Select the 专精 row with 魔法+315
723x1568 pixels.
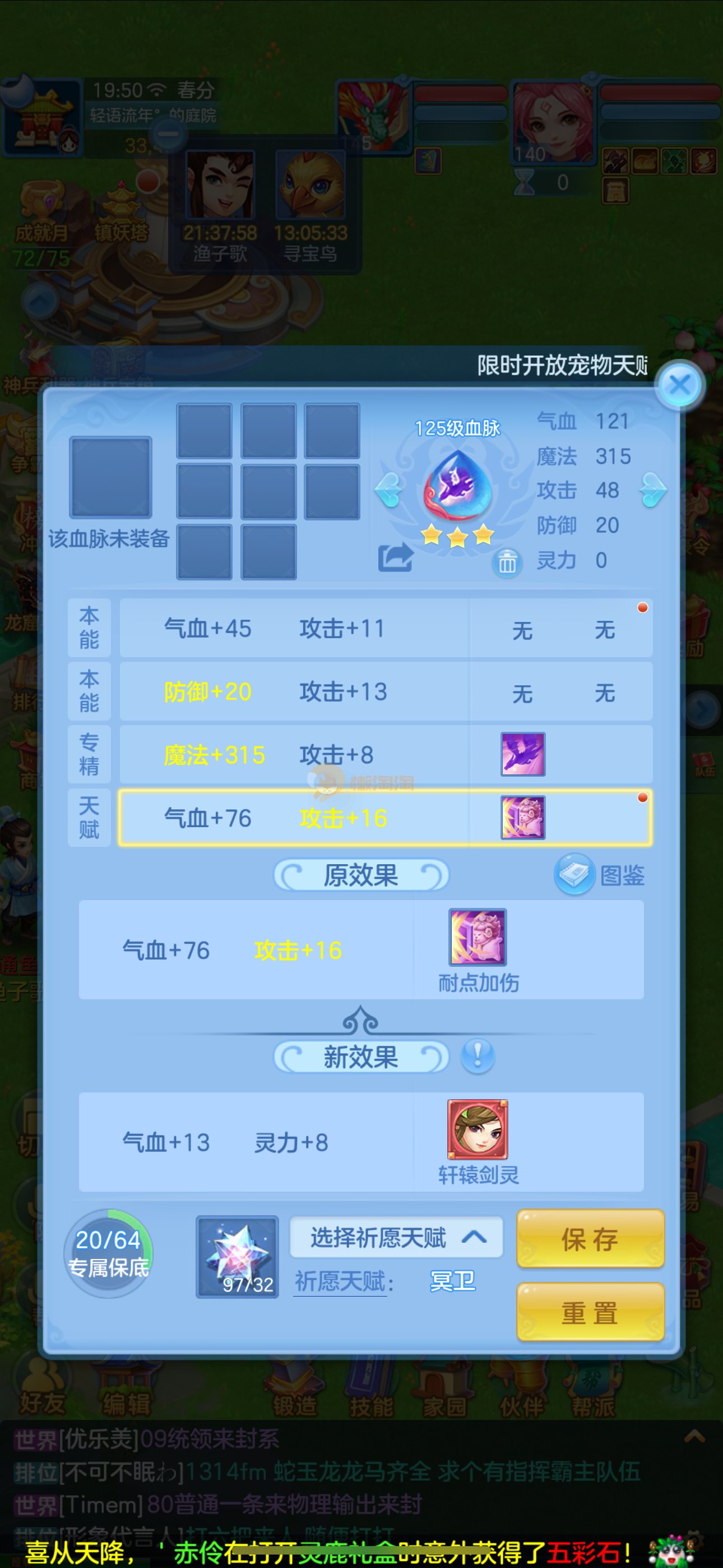click(x=385, y=754)
